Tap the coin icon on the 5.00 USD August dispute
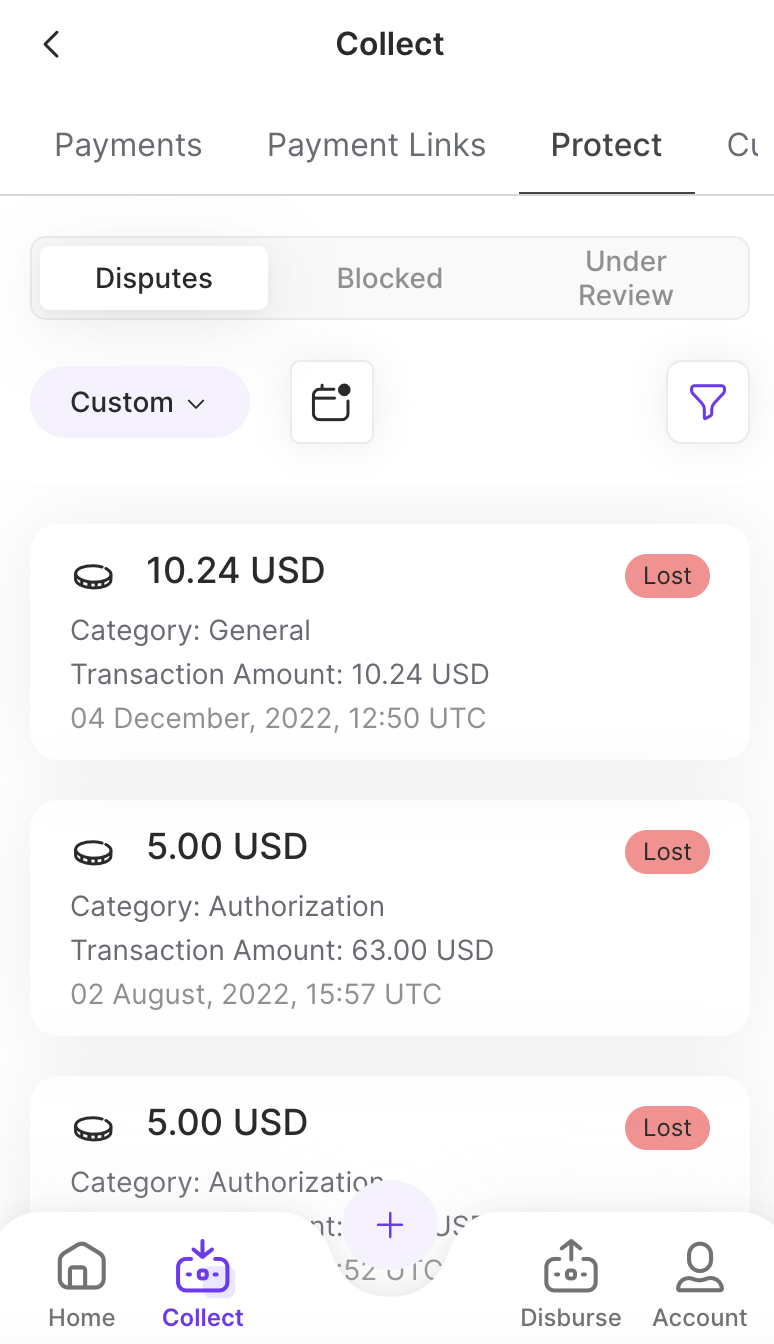774x1344 pixels. (93, 851)
